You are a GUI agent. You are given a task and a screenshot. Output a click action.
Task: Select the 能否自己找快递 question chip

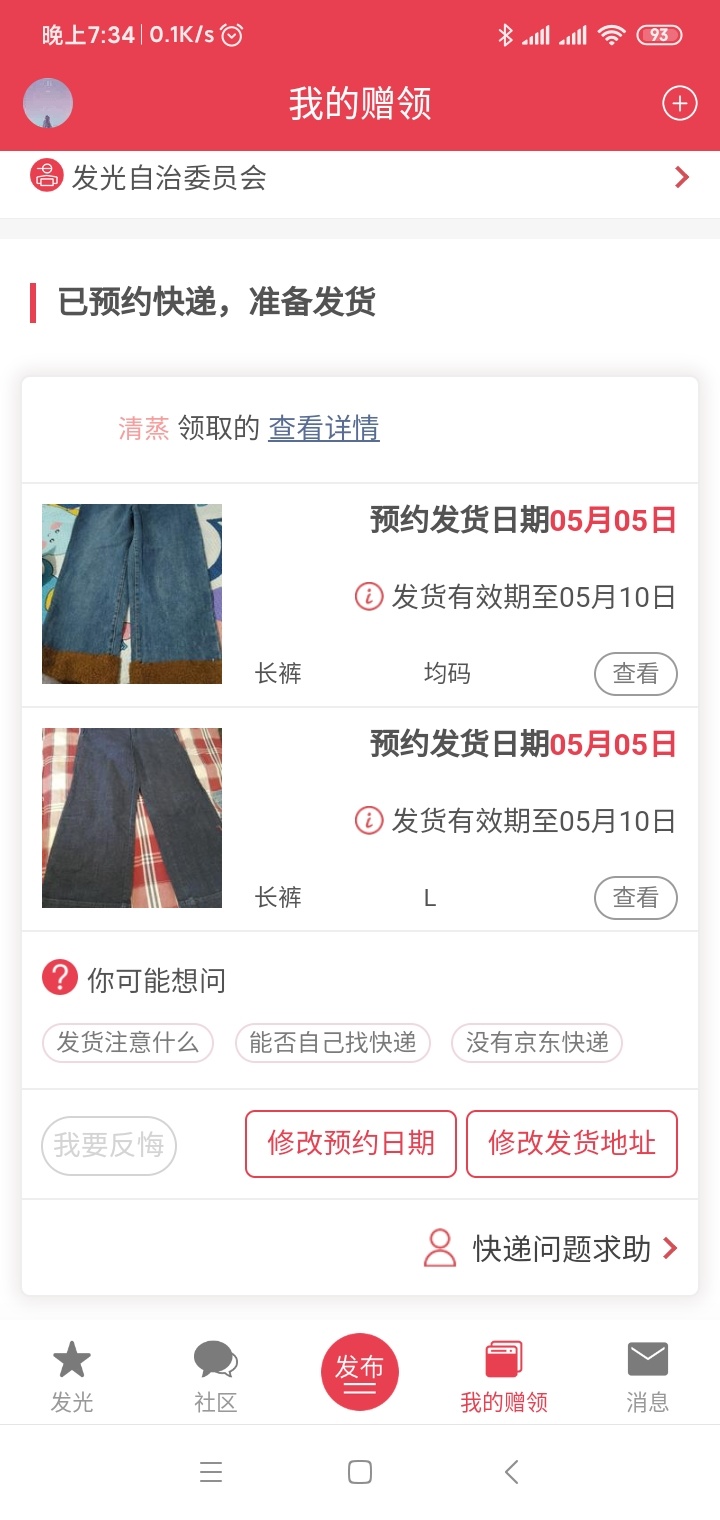[x=332, y=1043]
